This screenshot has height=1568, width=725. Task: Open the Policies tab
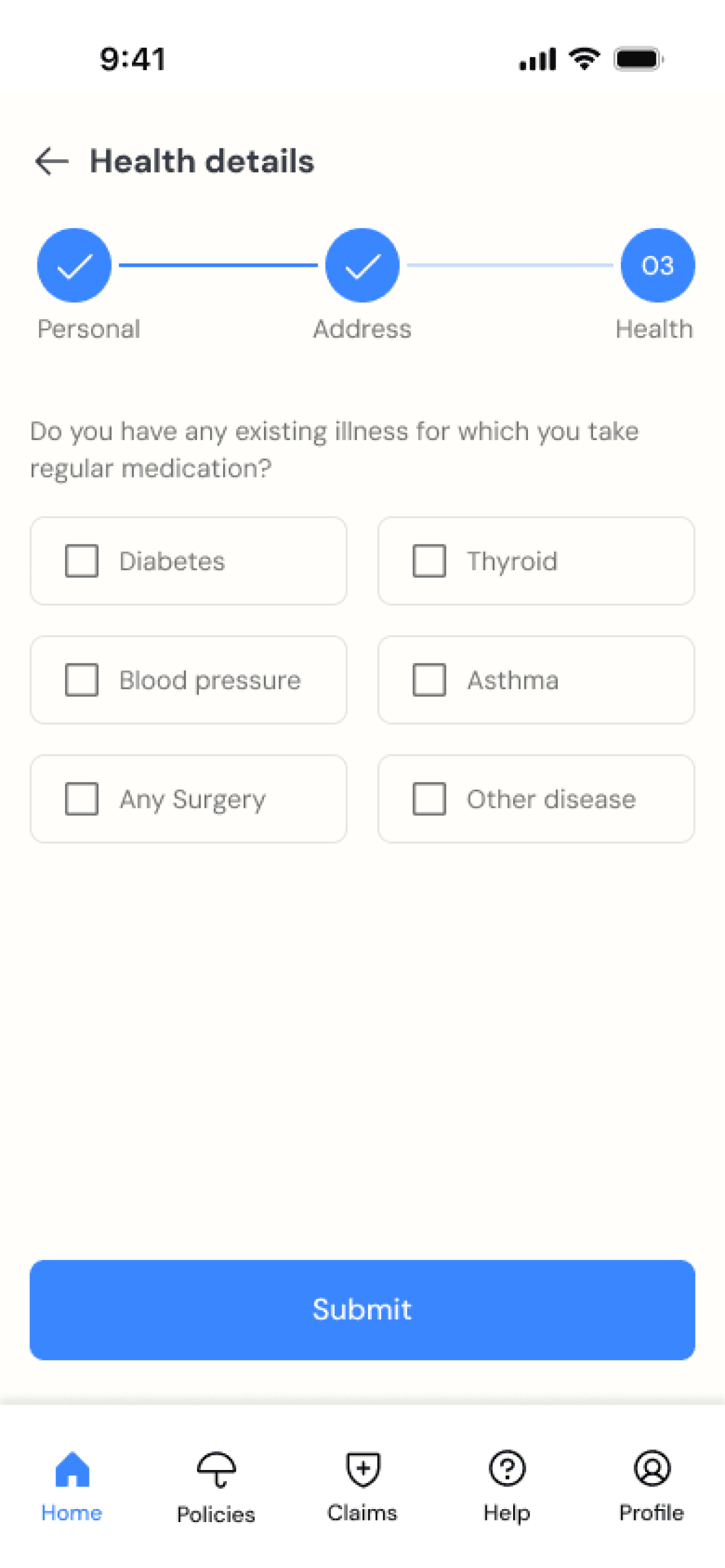click(x=216, y=1485)
